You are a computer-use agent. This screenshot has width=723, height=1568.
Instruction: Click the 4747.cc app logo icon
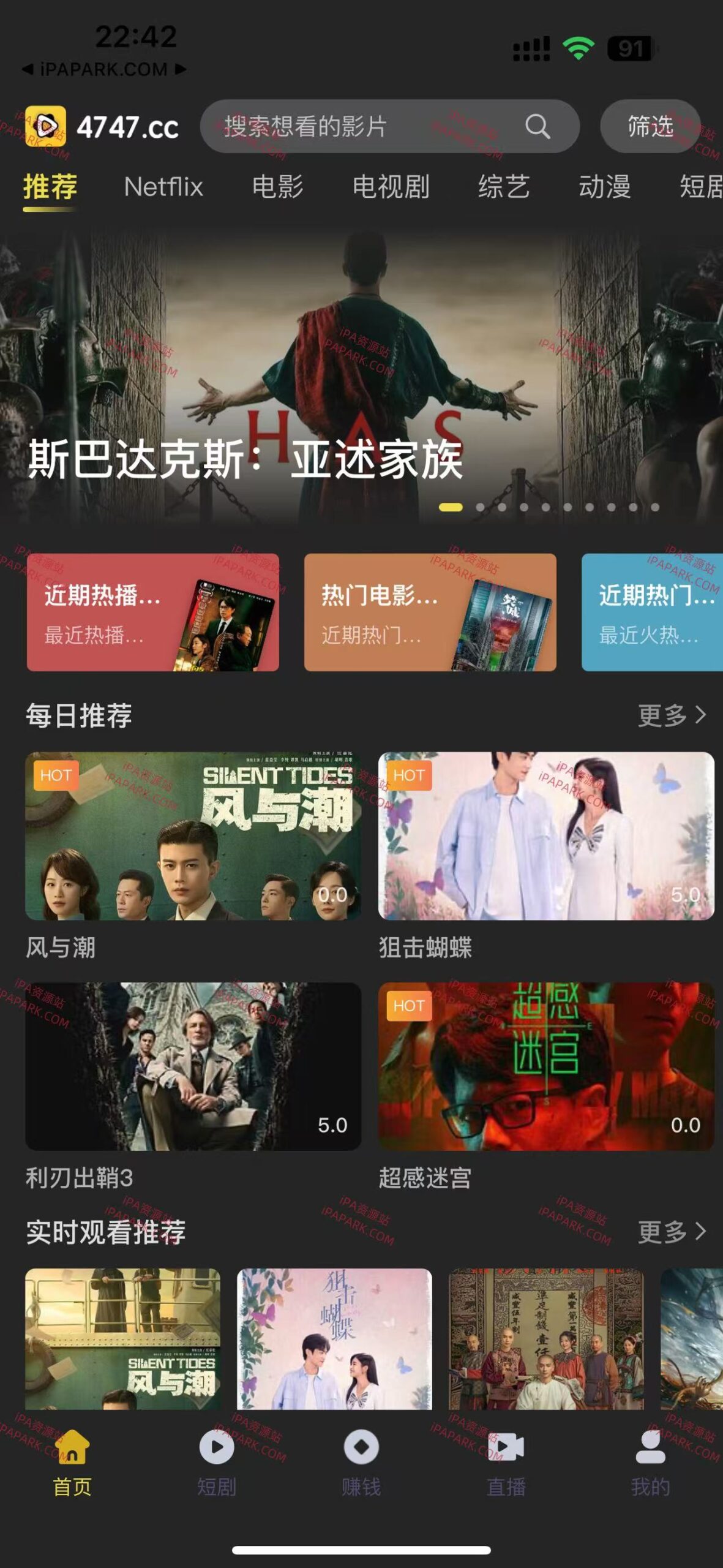tap(45, 126)
